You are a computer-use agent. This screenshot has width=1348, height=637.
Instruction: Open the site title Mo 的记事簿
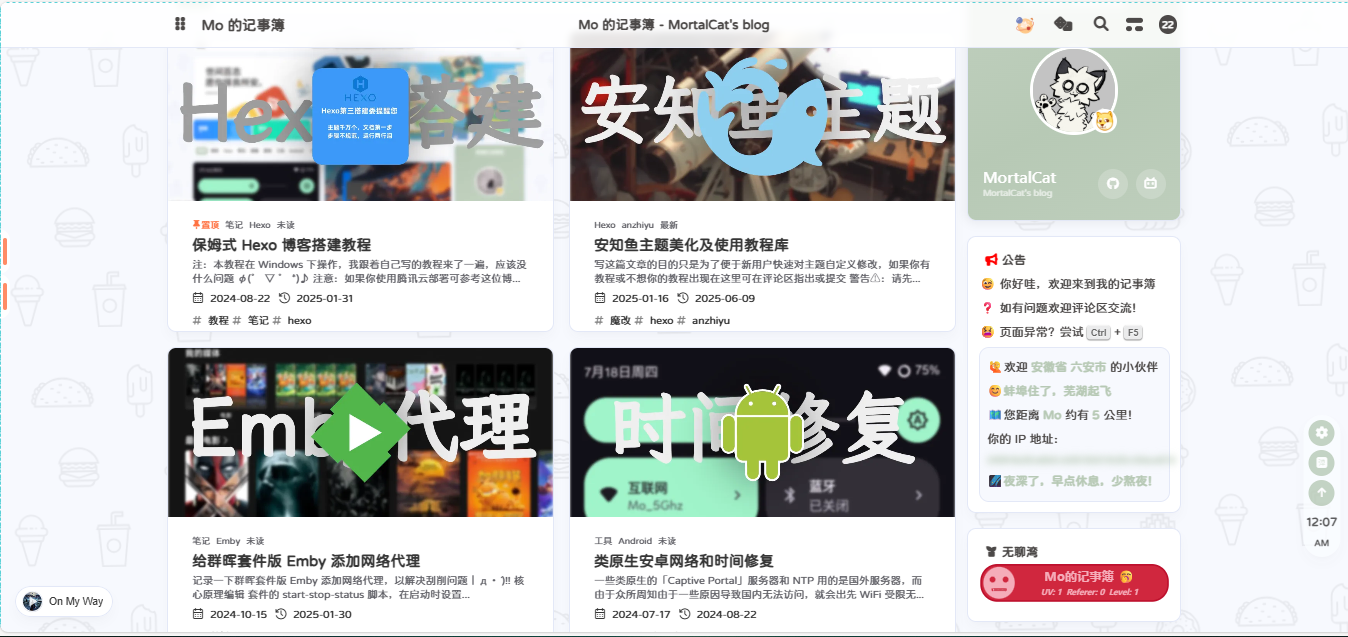point(243,25)
